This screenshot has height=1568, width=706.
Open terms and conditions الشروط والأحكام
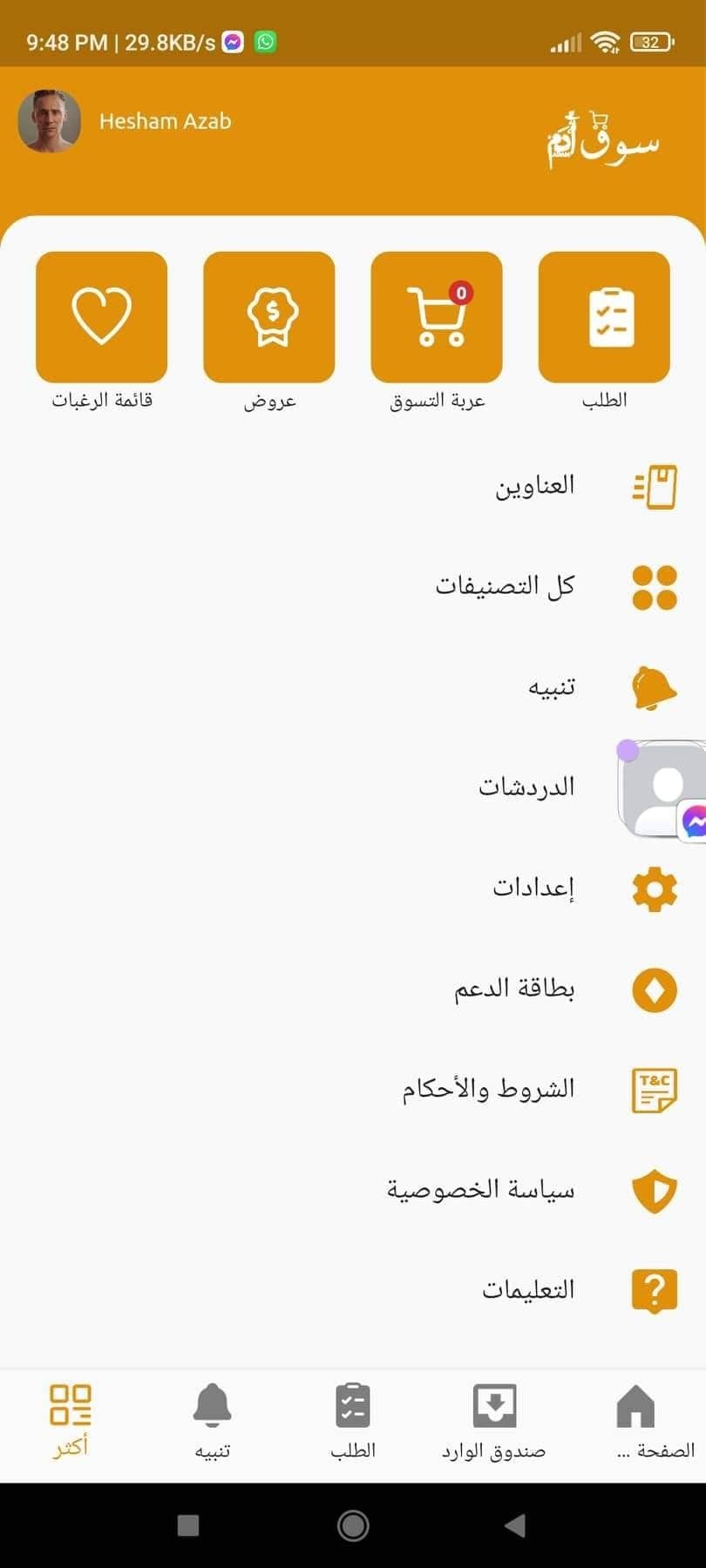pos(353,1090)
